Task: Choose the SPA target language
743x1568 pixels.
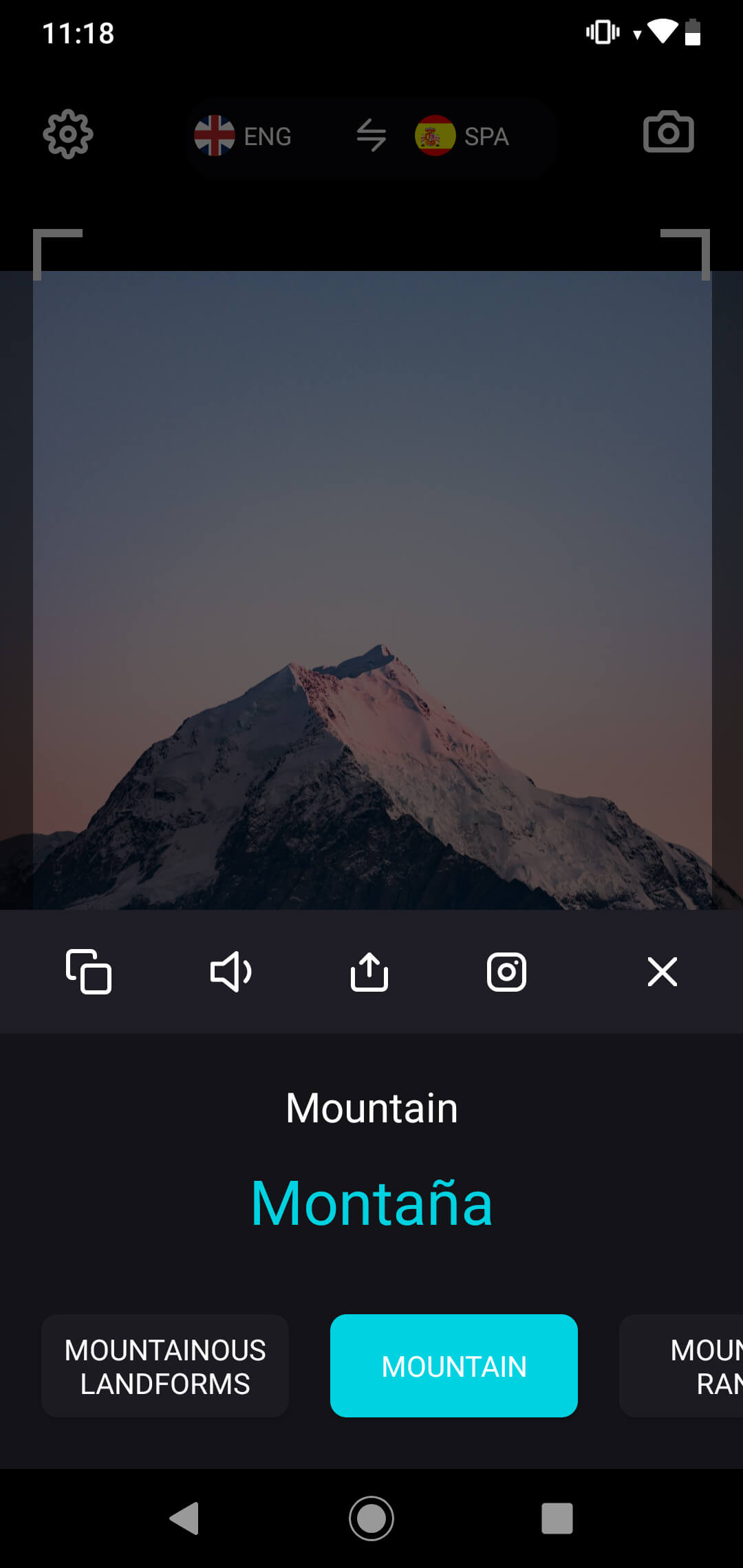Action: [462, 135]
